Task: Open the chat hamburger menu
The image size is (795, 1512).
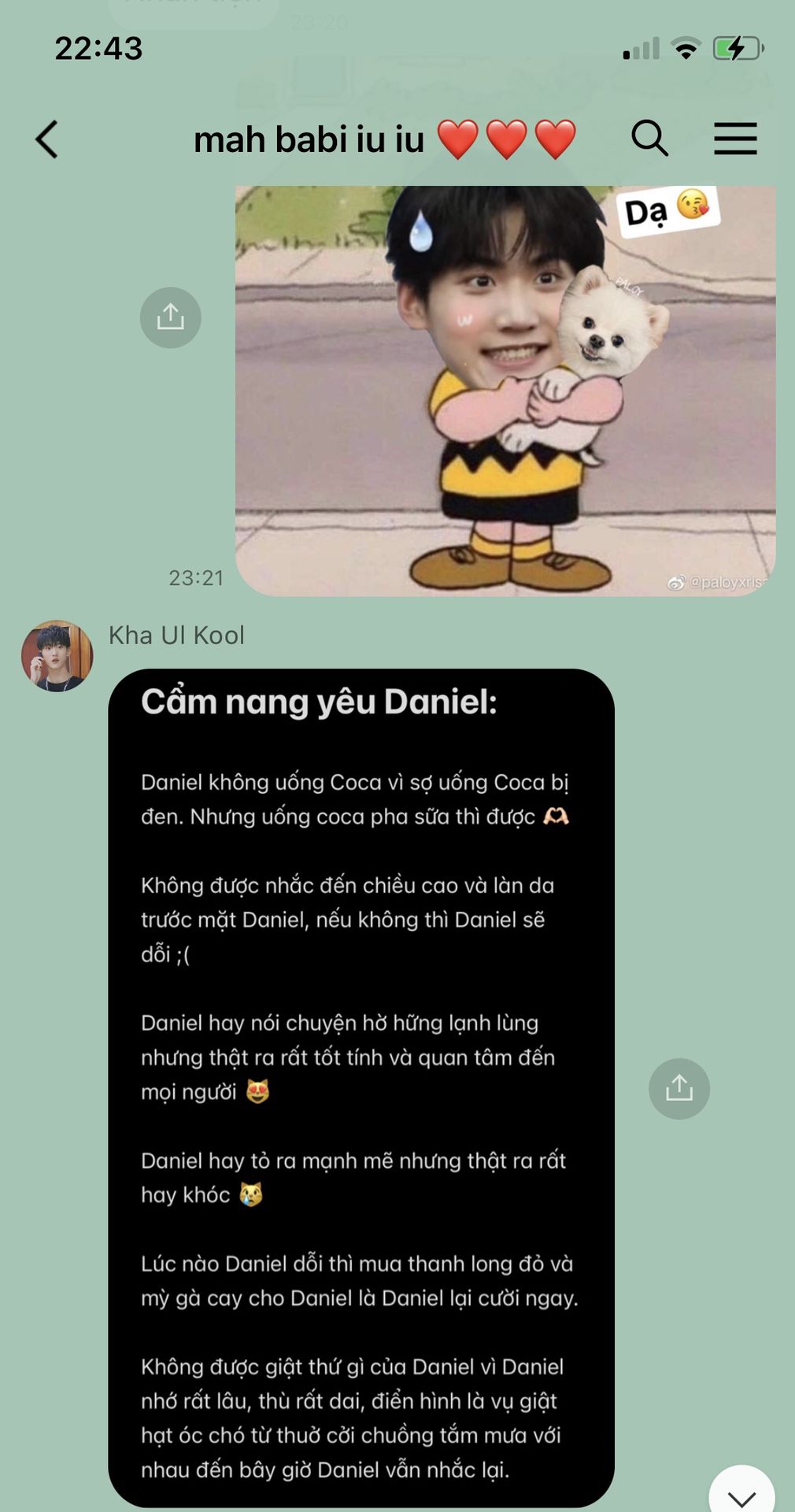Action: tap(735, 139)
